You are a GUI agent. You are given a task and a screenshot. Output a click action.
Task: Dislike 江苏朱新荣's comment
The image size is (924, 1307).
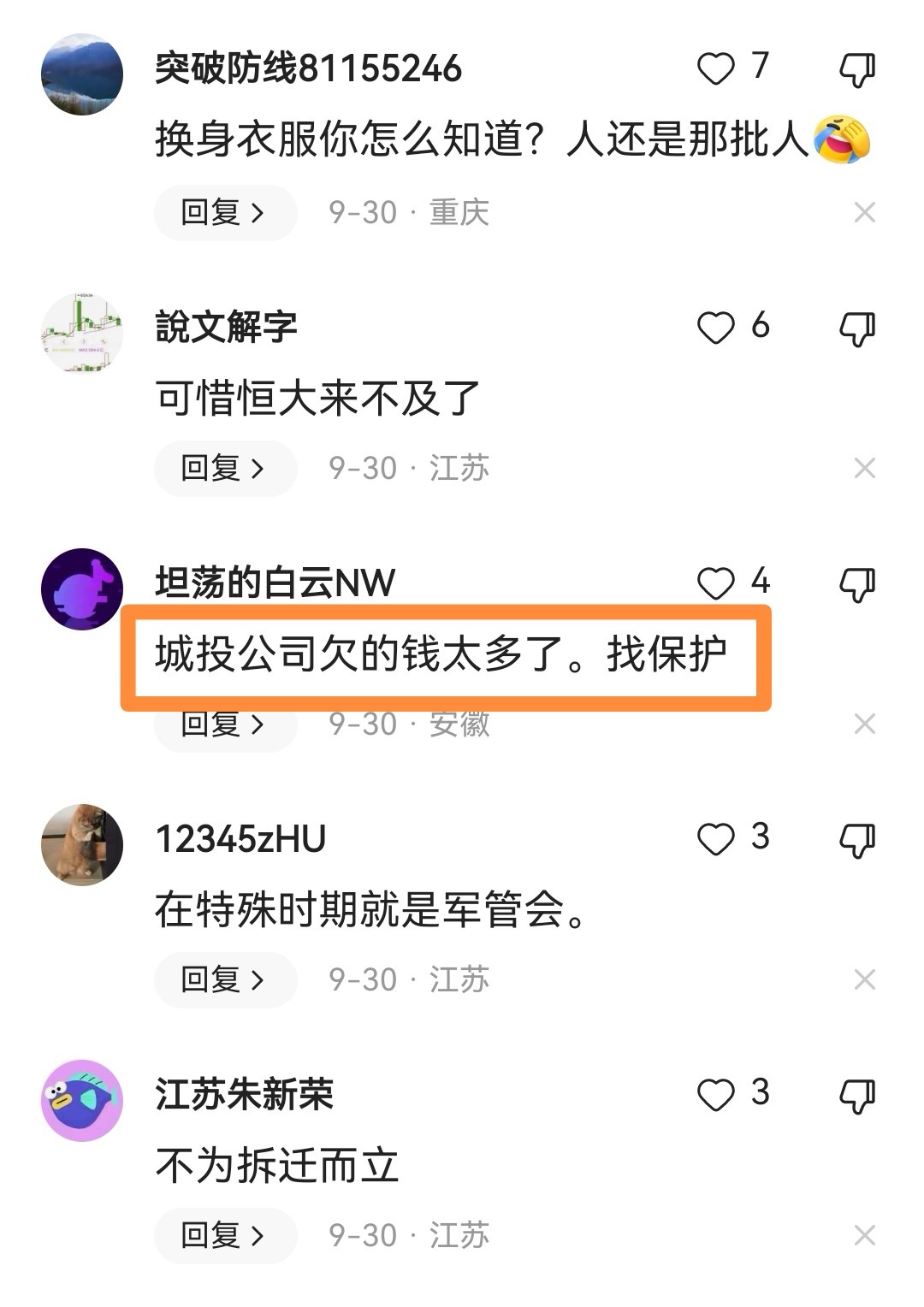(856, 1096)
